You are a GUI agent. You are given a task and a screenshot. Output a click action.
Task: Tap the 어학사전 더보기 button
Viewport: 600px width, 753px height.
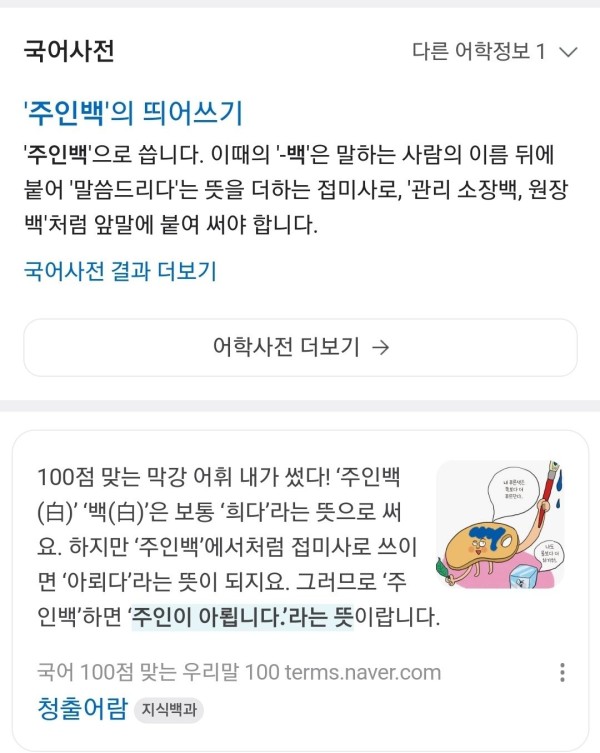(x=300, y=347)
